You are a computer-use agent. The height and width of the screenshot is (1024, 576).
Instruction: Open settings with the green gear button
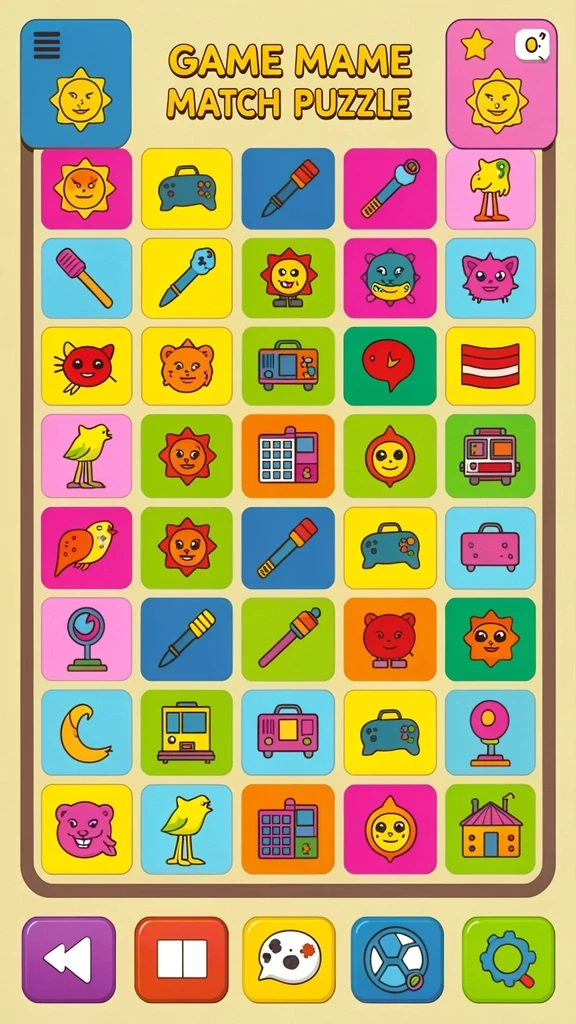pyautogui.click(x=508, y=959)
